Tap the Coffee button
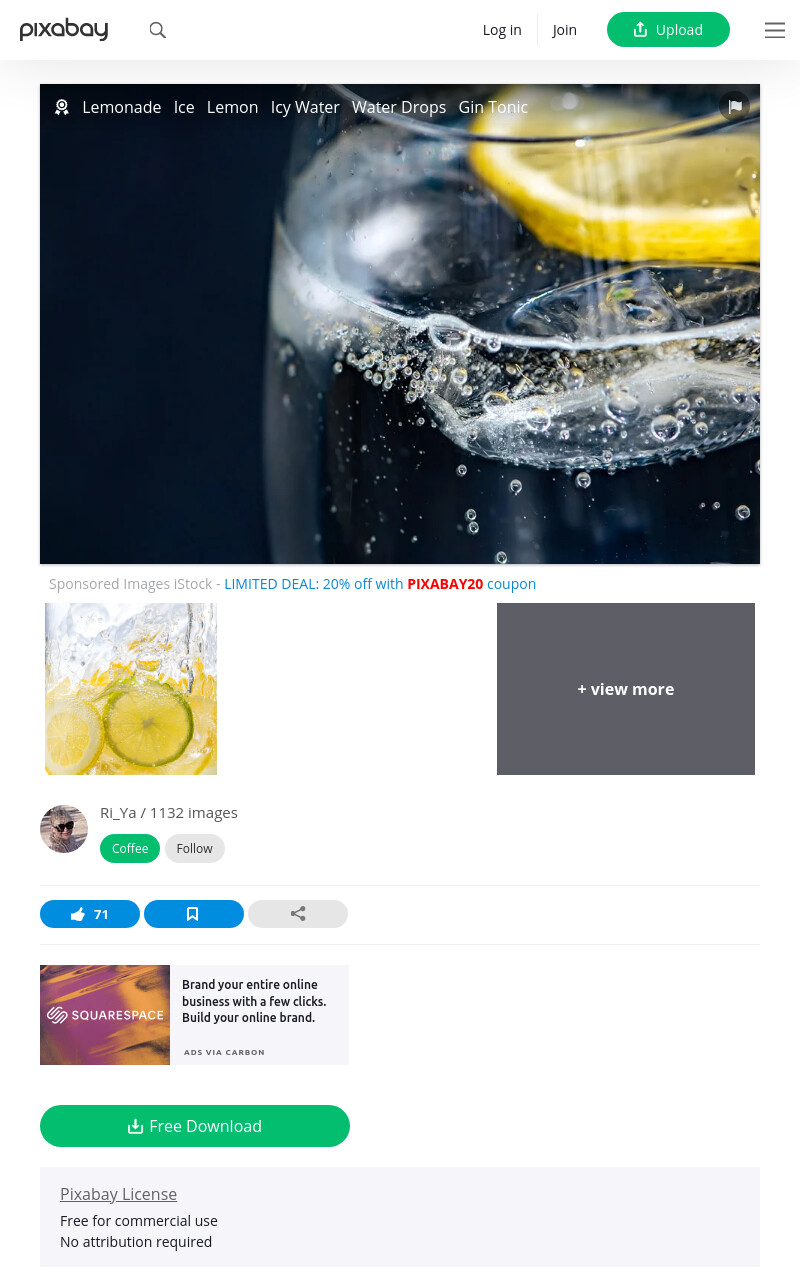Image resolution: width=800 pixels, height=1280 pixels. tap(130, 848)
